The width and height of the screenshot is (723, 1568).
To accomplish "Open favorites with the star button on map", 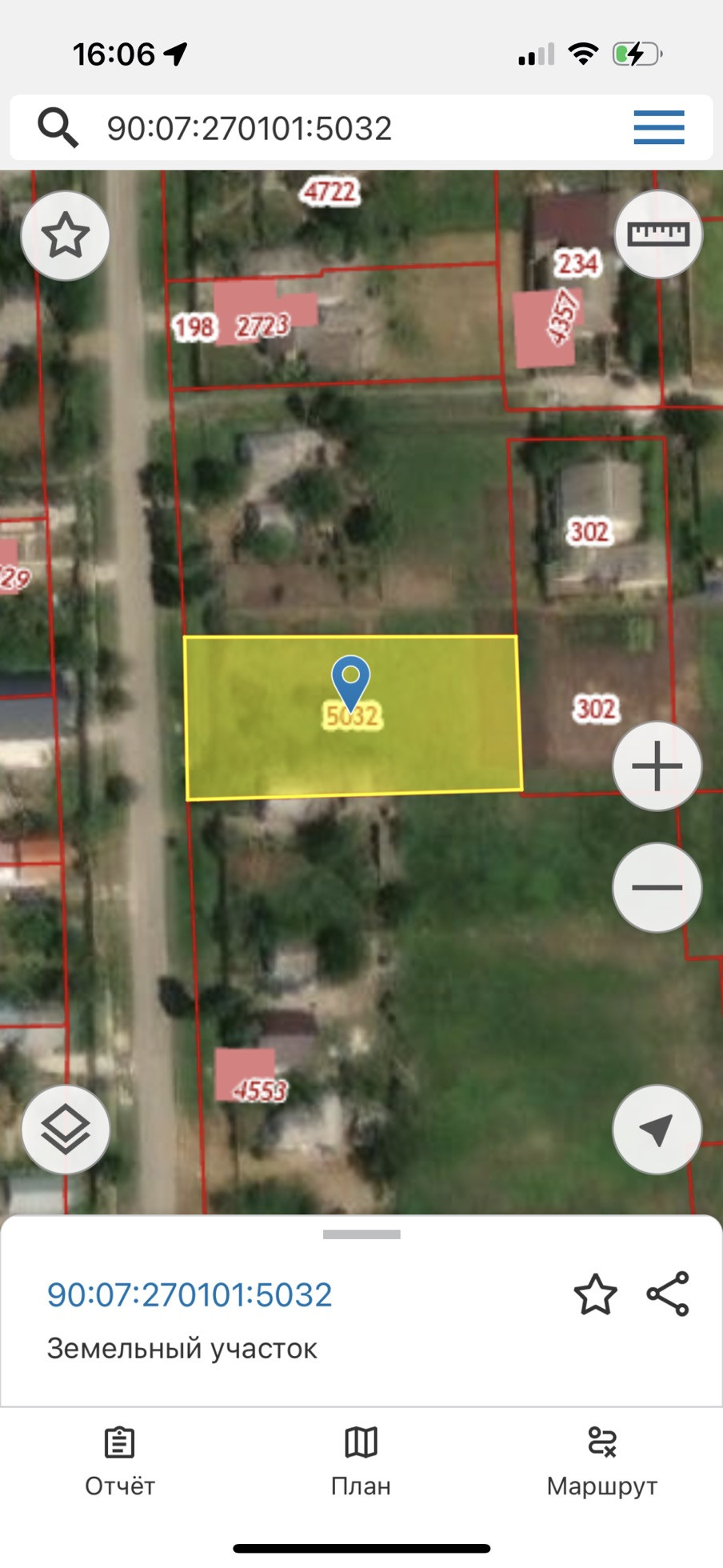I will pos(65,236).
